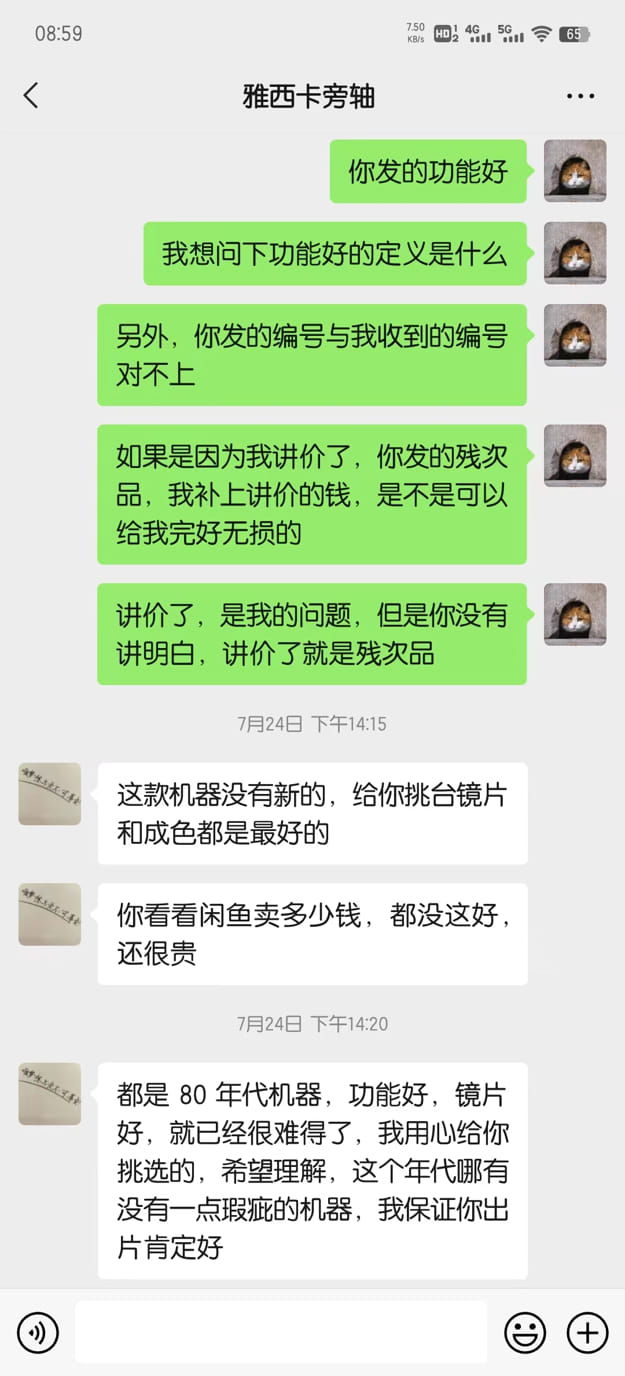Screen dimensions: 625x1376
Task: Focus the message text field
Action: tap(281, 1332)
